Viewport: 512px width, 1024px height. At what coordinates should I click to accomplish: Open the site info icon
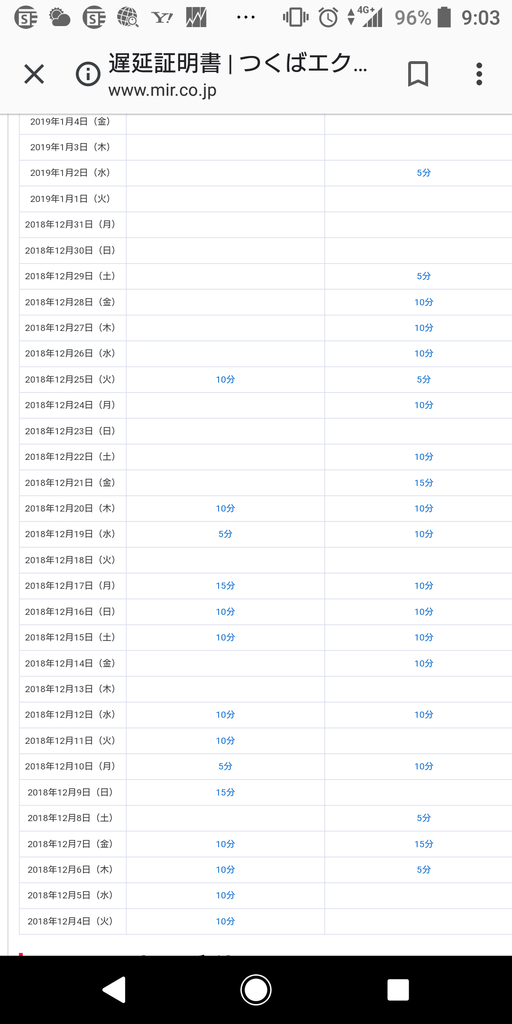tap(88, 74)
